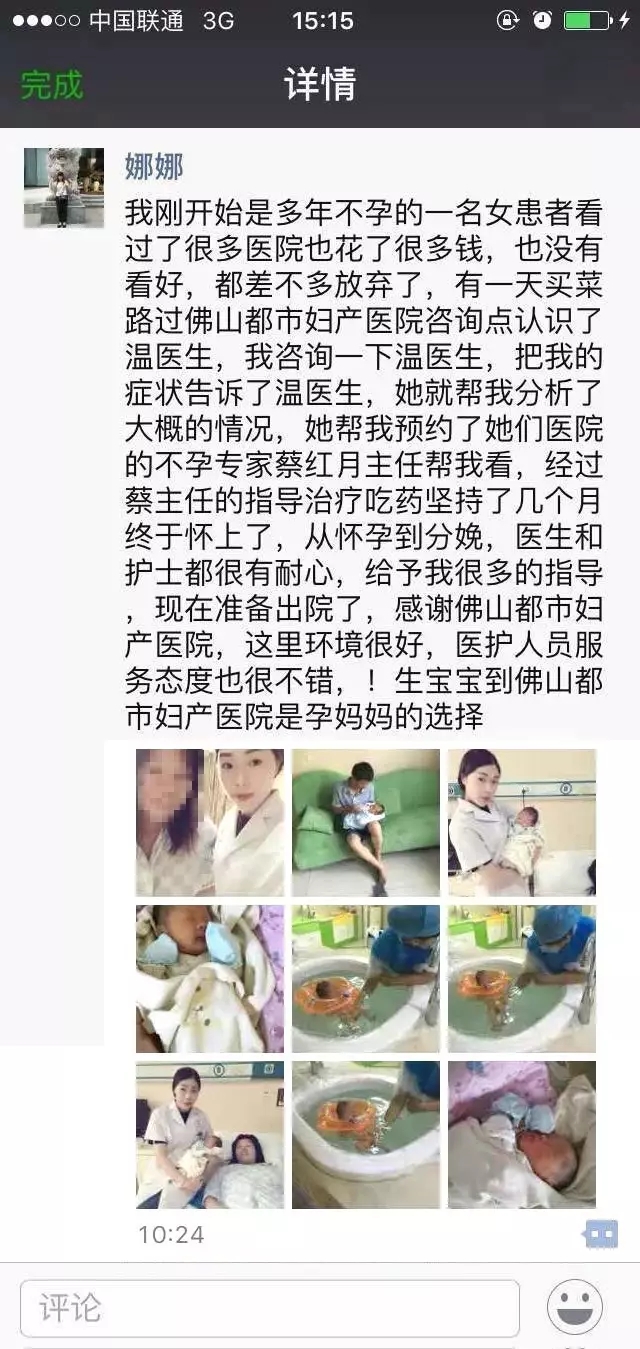Tap the 评论 comment input field
The image size is (640, 1349).
[270, 1308]
